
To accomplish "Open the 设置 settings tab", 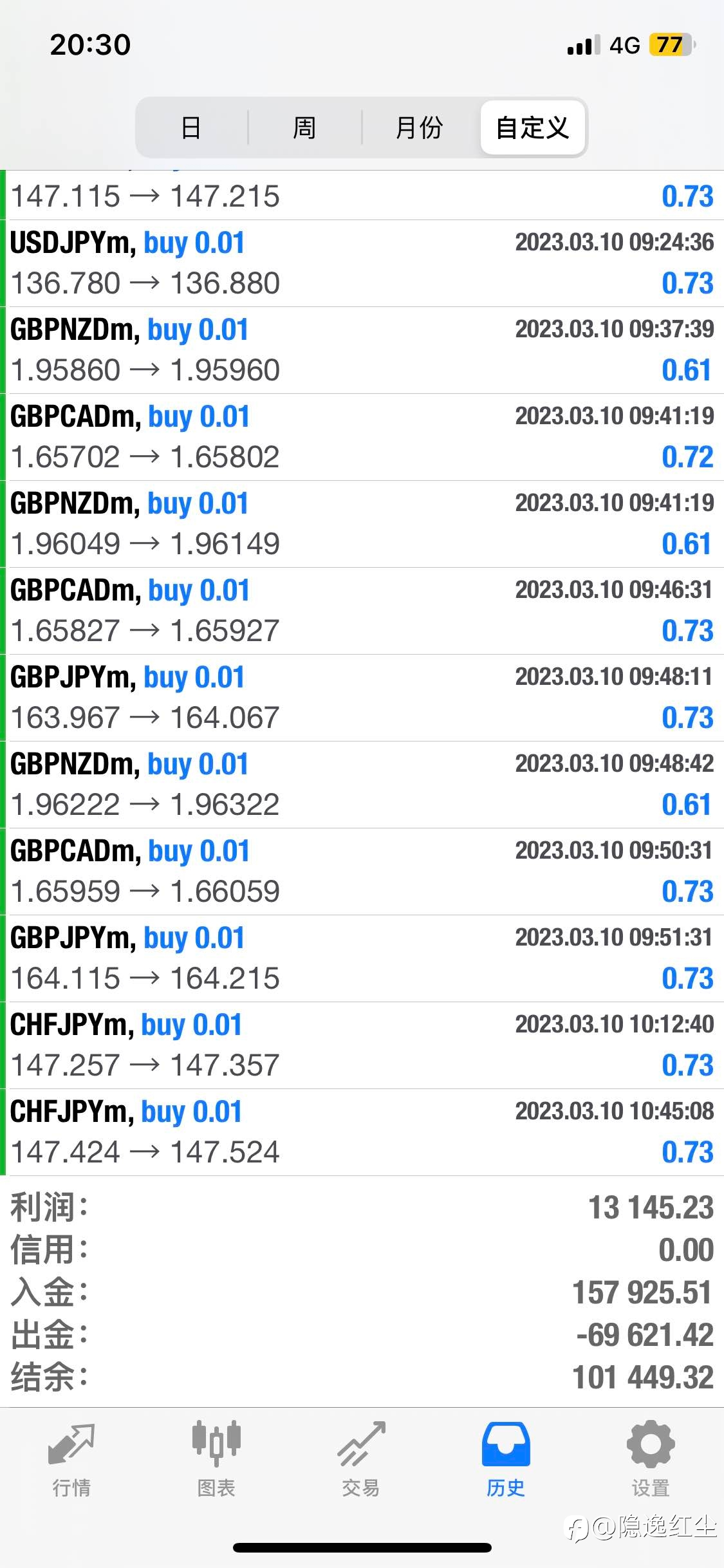I will point(651,1460).
